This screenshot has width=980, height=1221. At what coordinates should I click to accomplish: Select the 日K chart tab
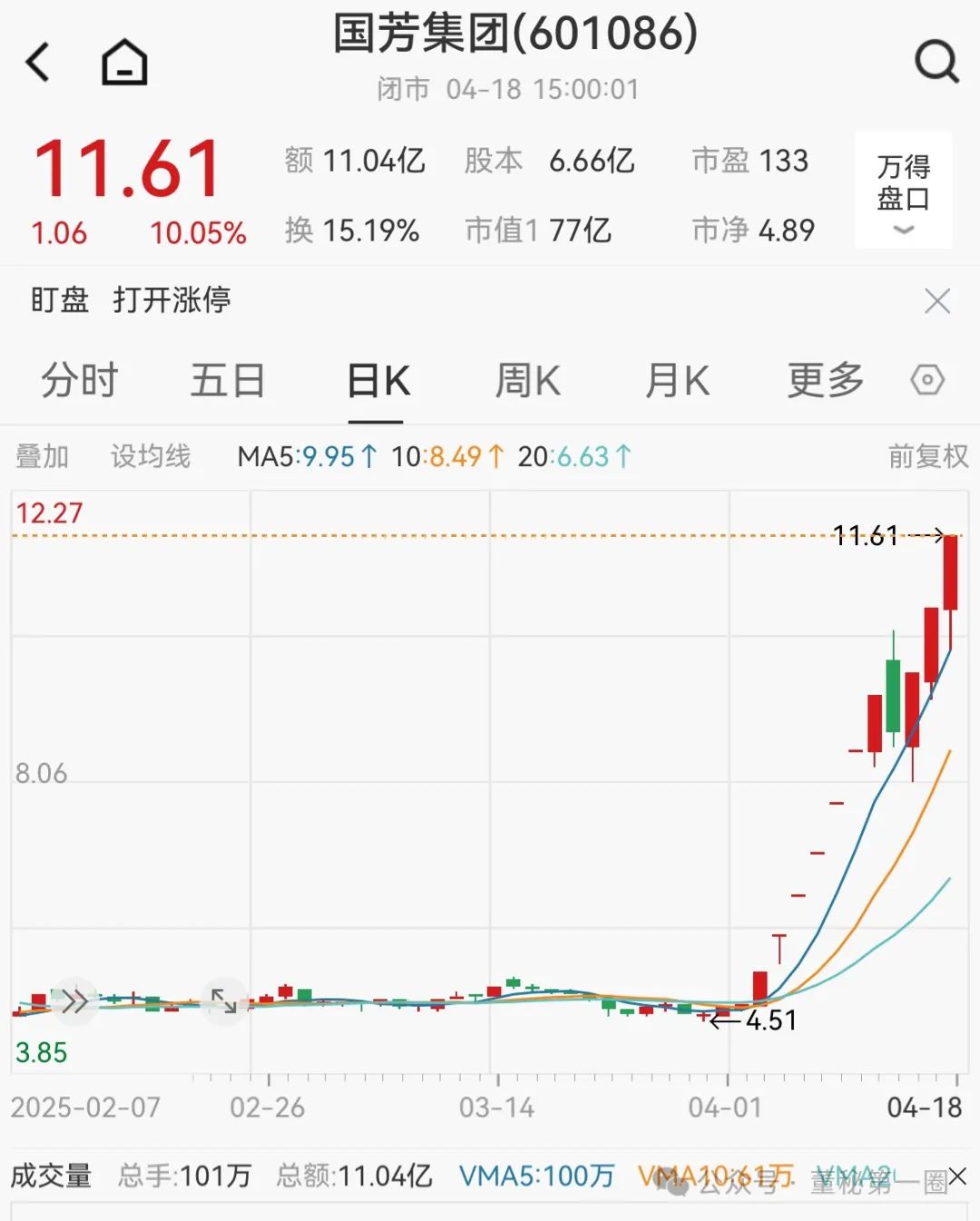coord(378,380)
